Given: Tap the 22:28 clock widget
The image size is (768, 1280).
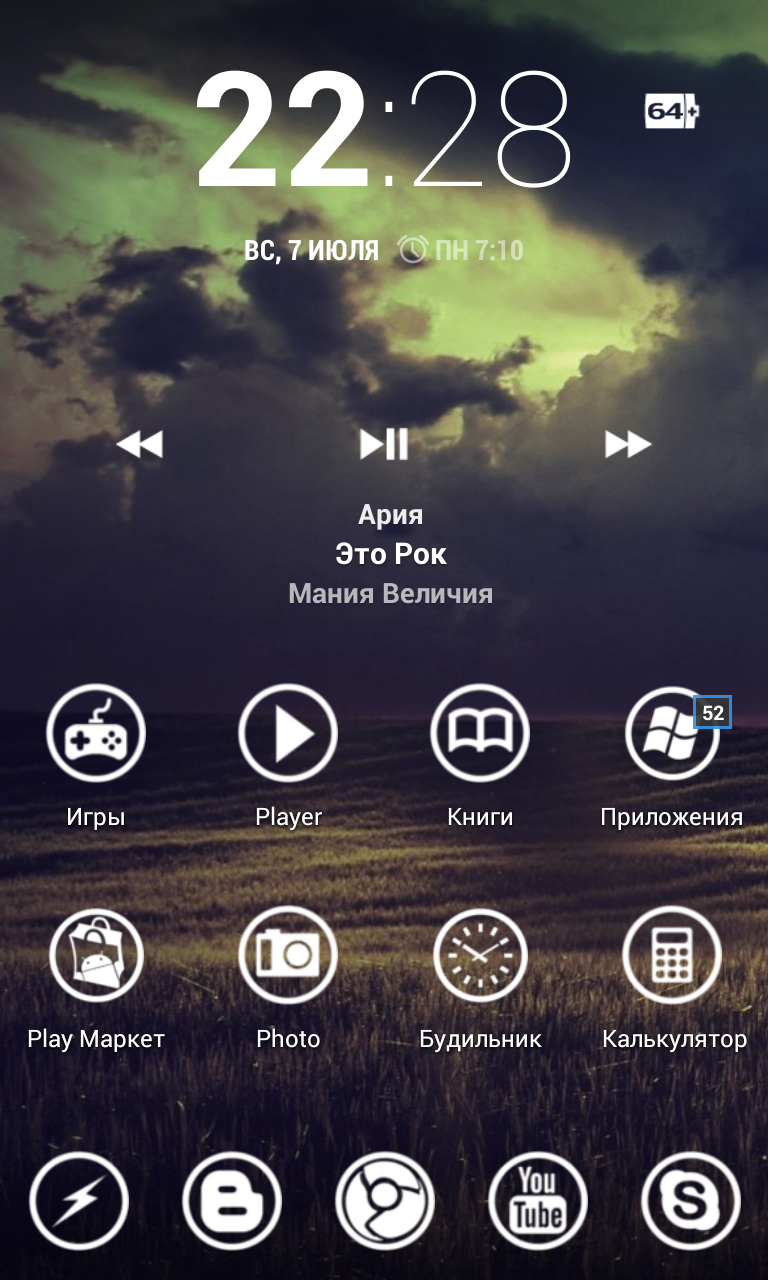Looking at the screenshot, I should click(384, 130).
